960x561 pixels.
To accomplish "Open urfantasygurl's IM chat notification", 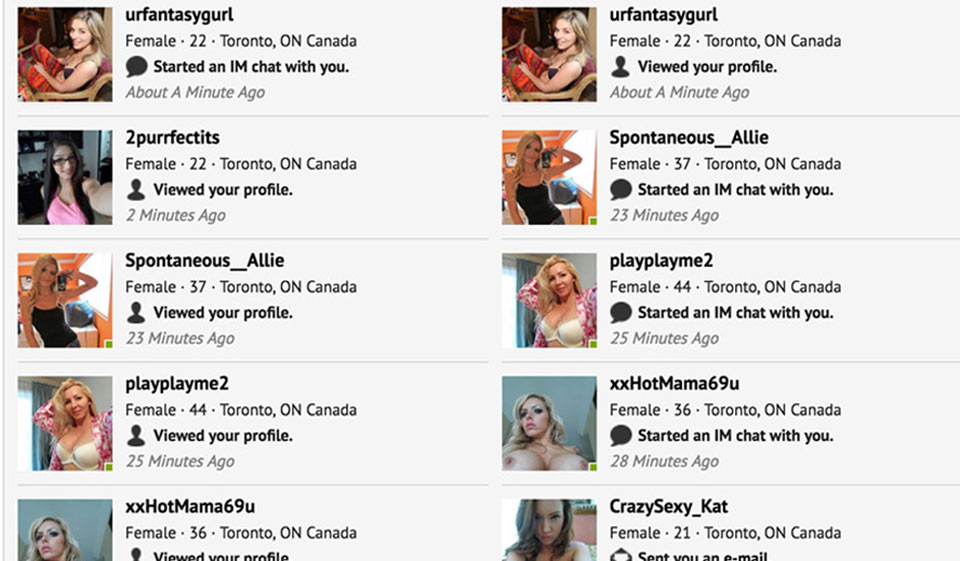I will [x=250, y=67].
